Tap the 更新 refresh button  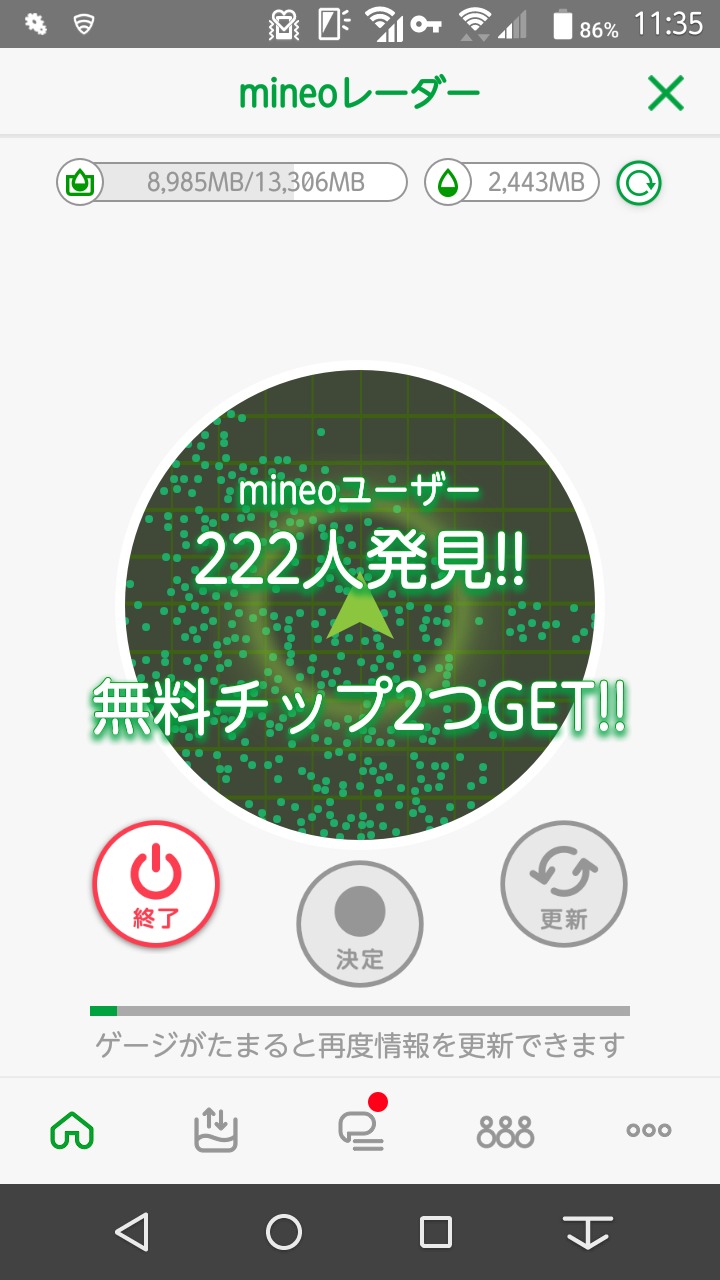pyautogui.click(x=563, y=884)
